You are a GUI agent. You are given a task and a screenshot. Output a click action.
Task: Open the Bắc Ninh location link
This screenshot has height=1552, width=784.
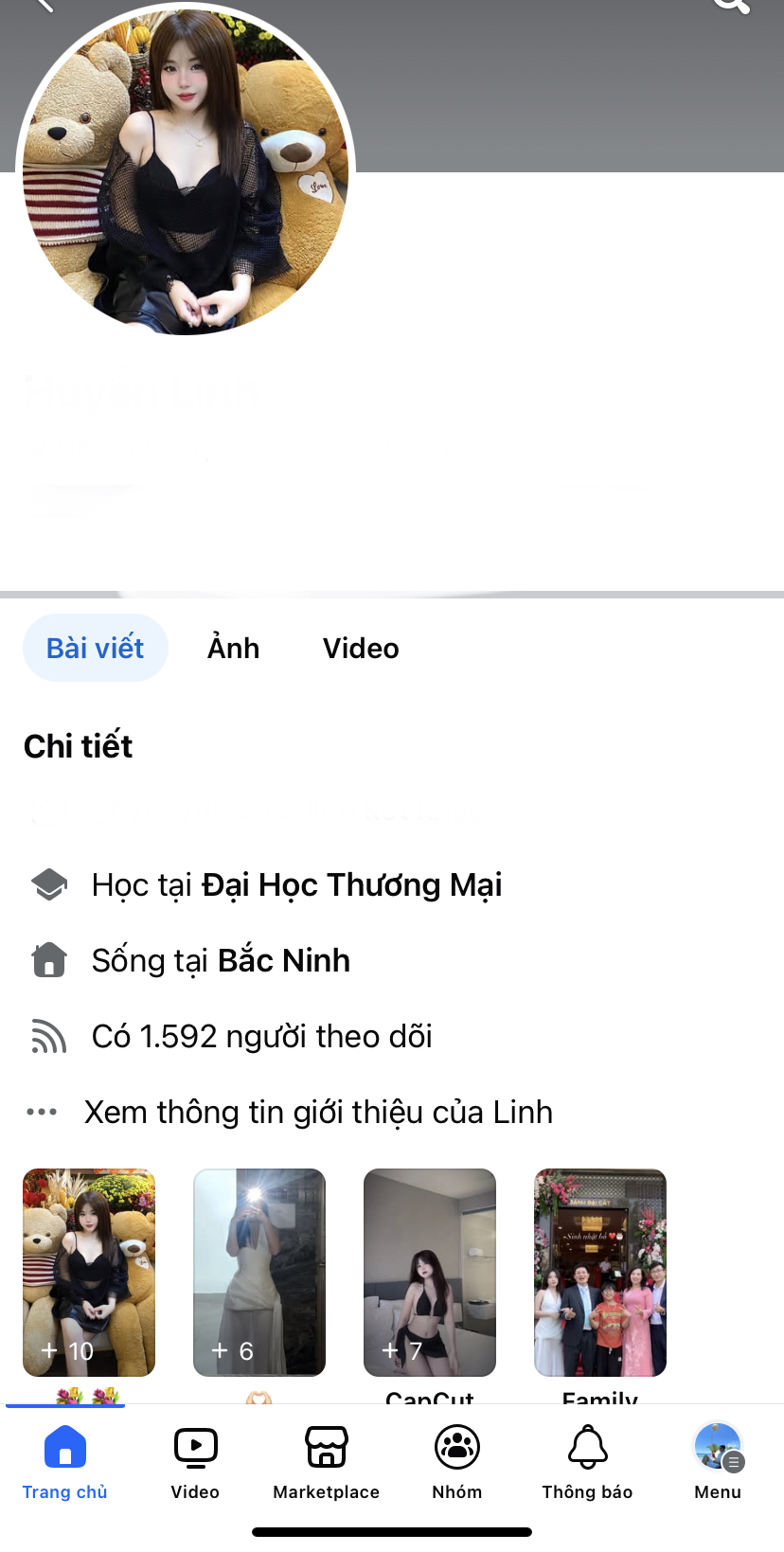283,960
